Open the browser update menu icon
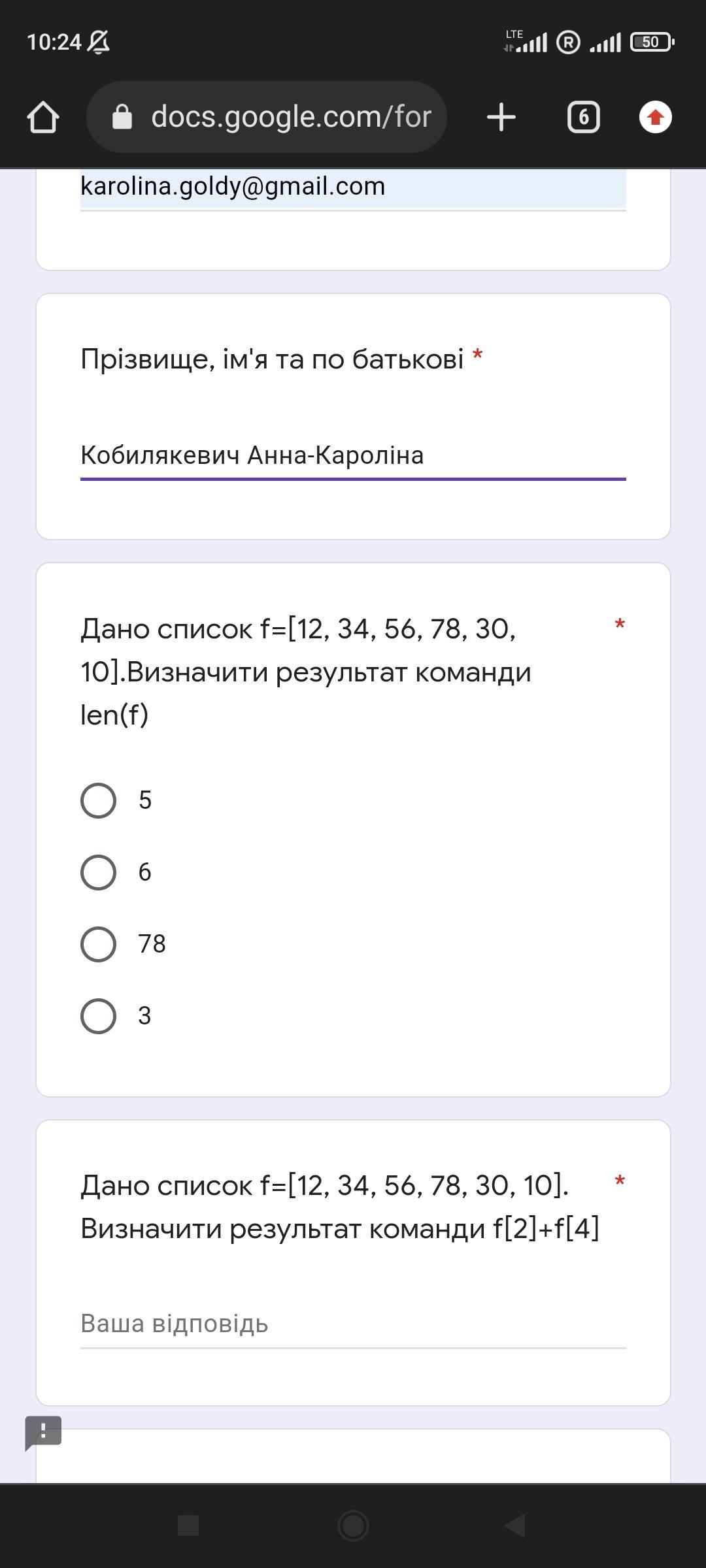 click(x=655, y=118)
